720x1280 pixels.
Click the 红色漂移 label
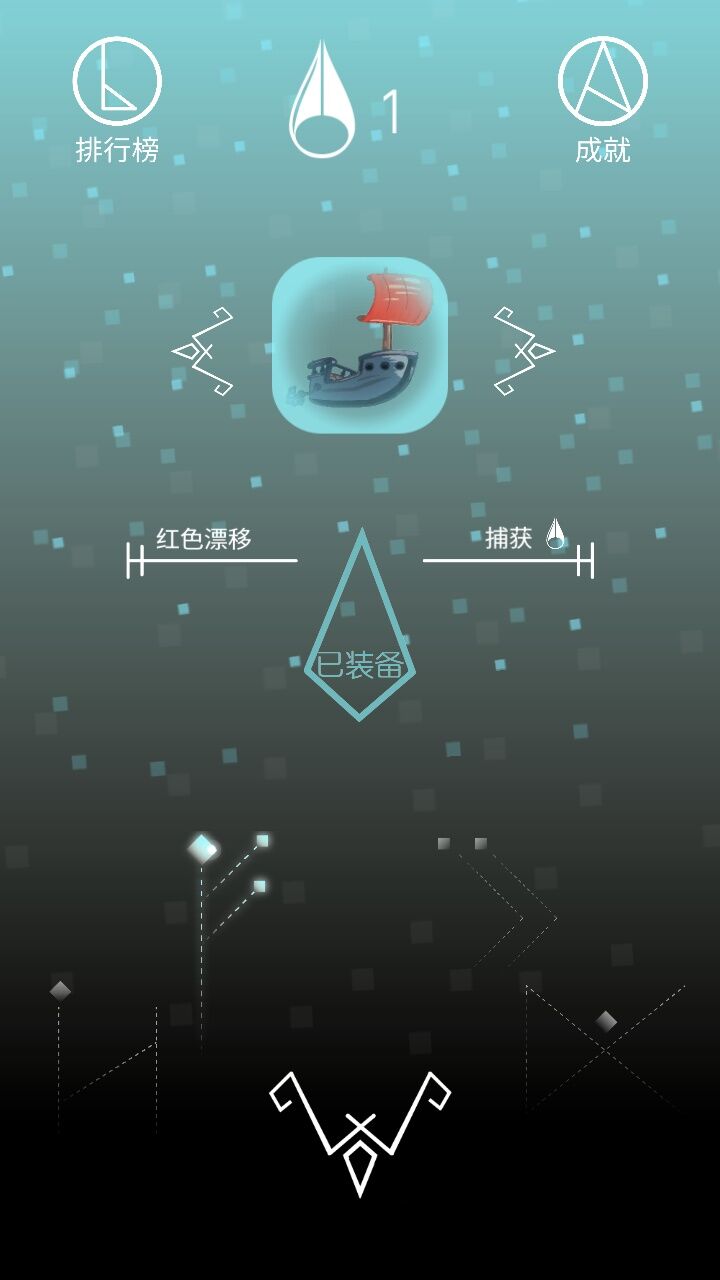tap(204, 537)
